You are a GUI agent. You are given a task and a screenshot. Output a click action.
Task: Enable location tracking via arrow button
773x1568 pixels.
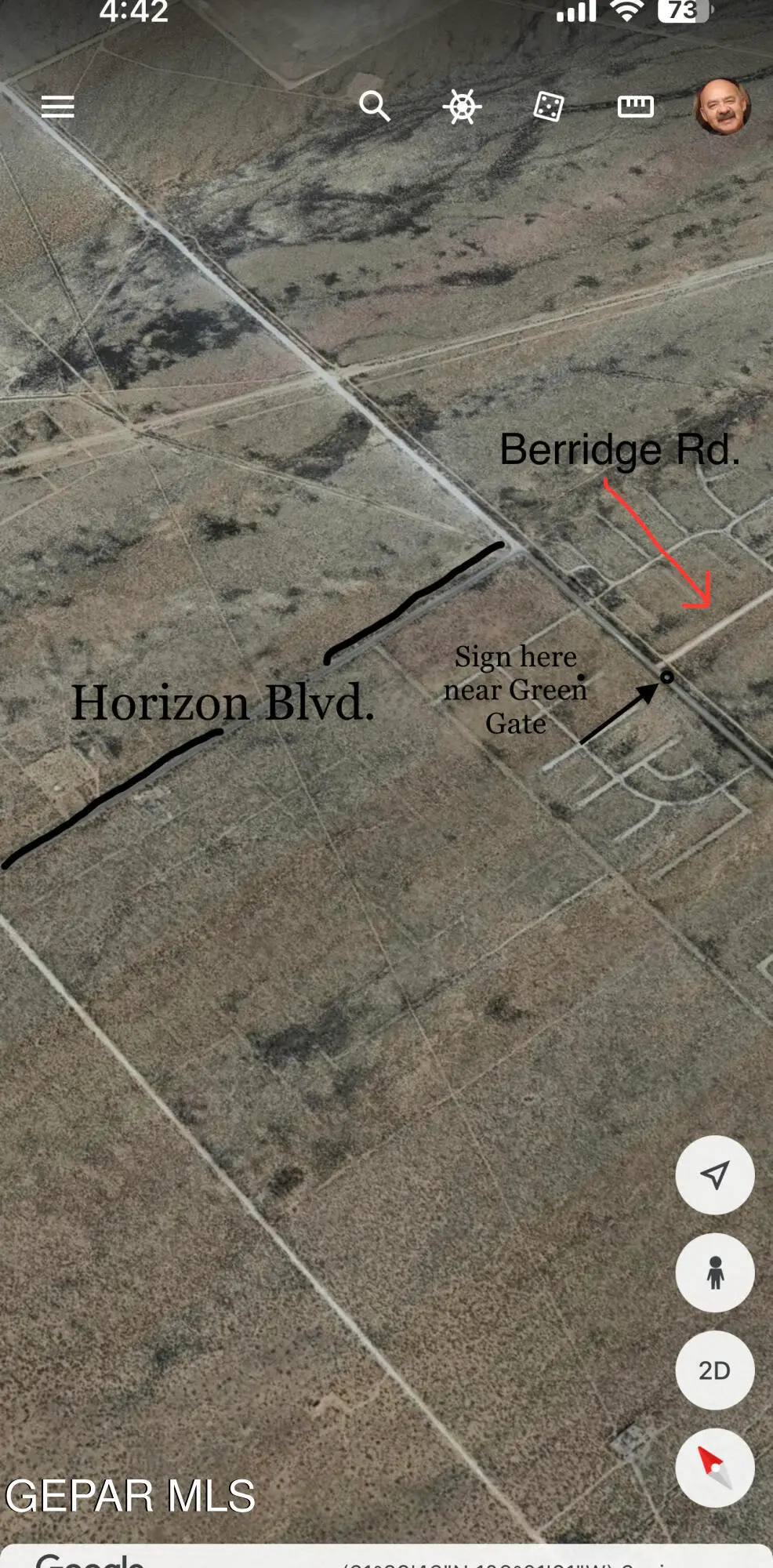point(713,1173)
